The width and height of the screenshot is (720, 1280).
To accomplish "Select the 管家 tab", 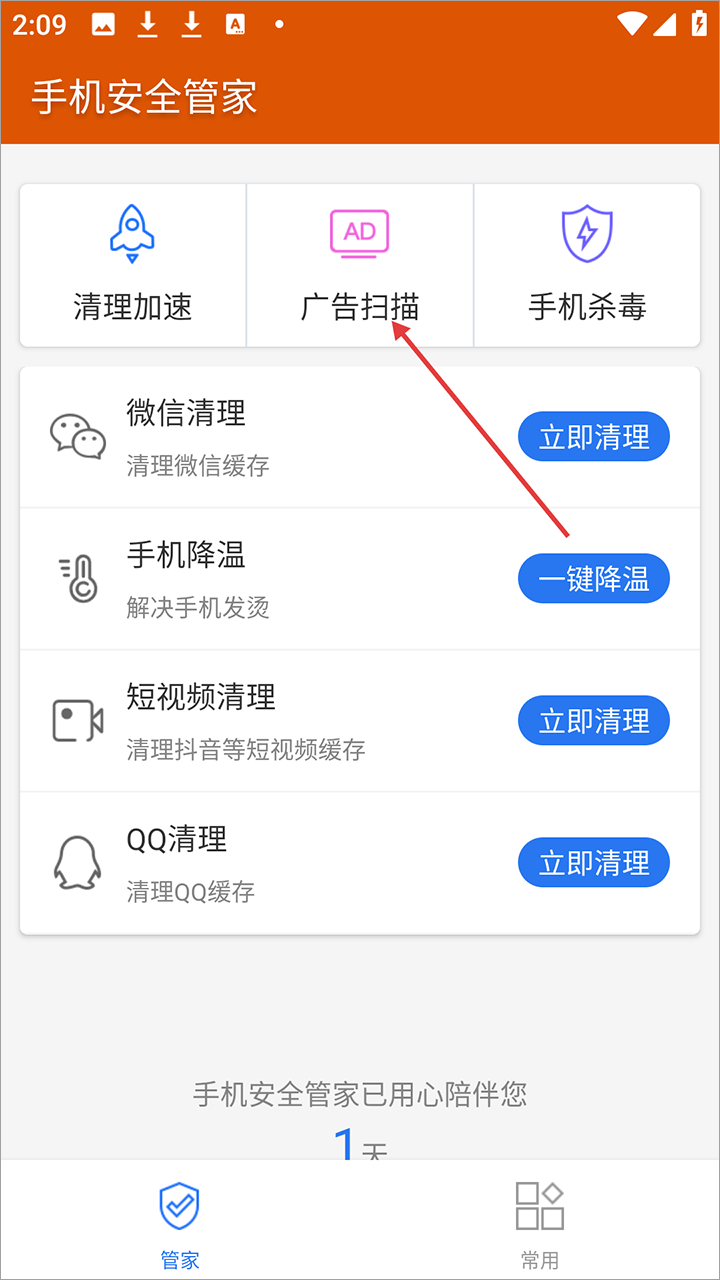I will tap(180, 1222).
